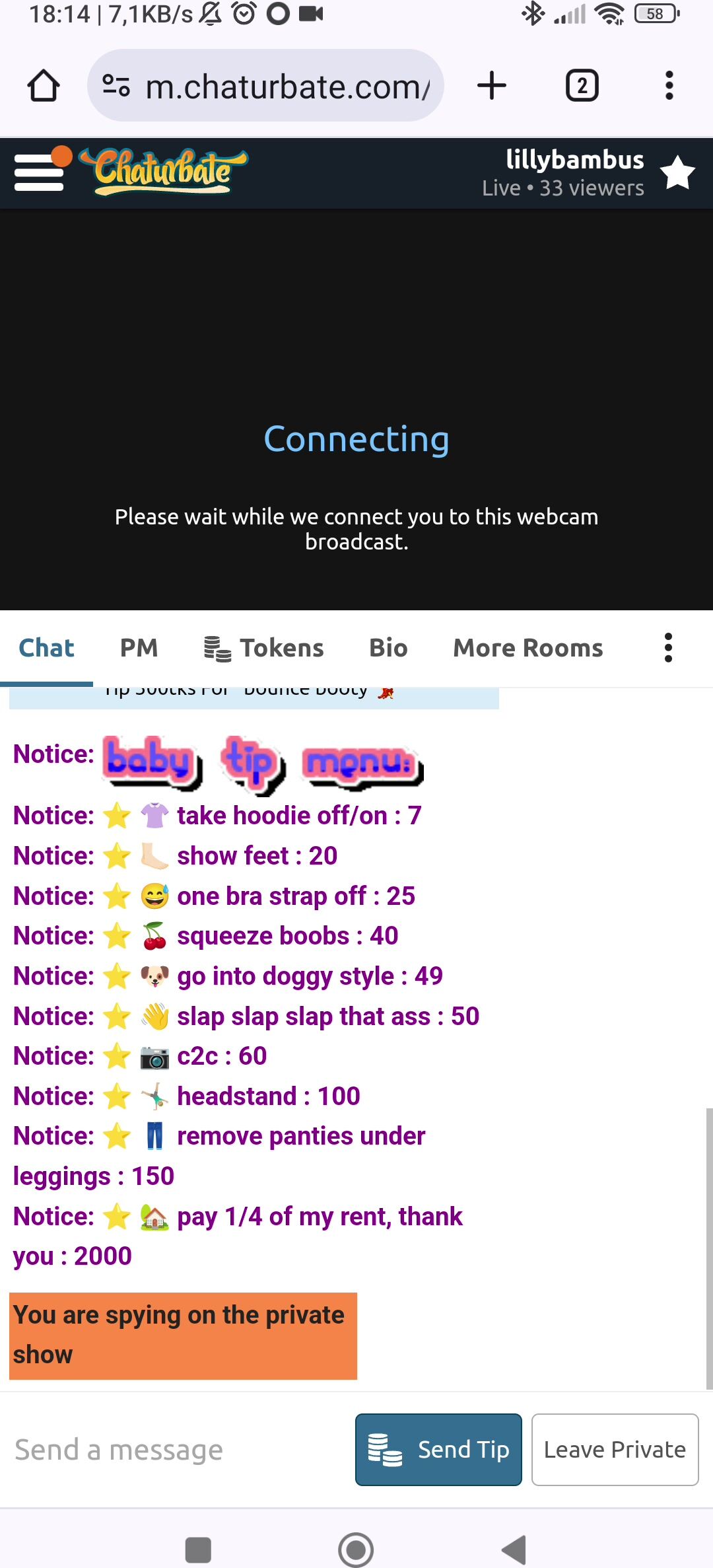This screenshot has height=1568, width=713.
Task: Open the browser overflow menu
Action: coord(669,86)
